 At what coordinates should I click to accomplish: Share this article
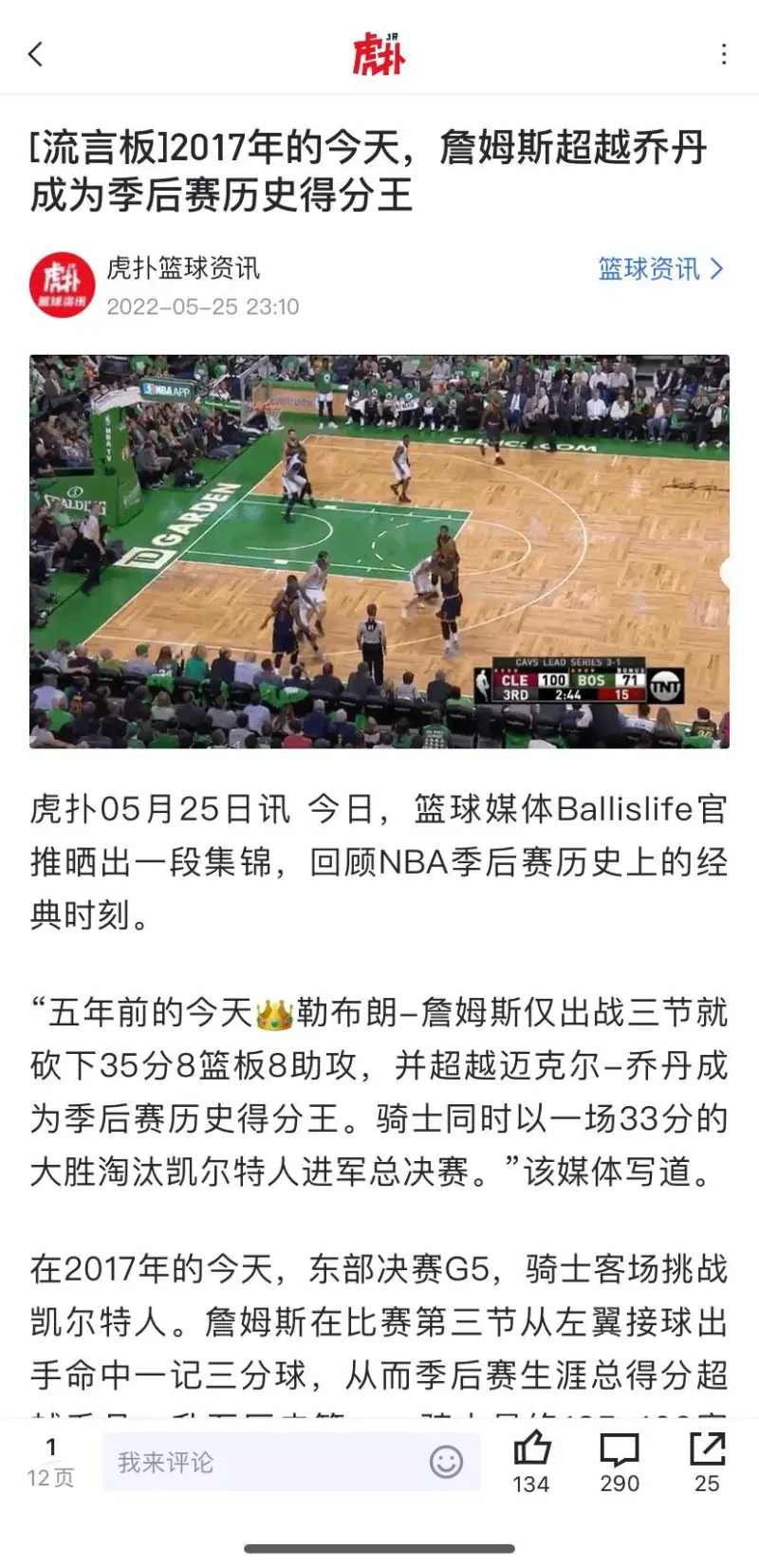tap(707, 1449)
